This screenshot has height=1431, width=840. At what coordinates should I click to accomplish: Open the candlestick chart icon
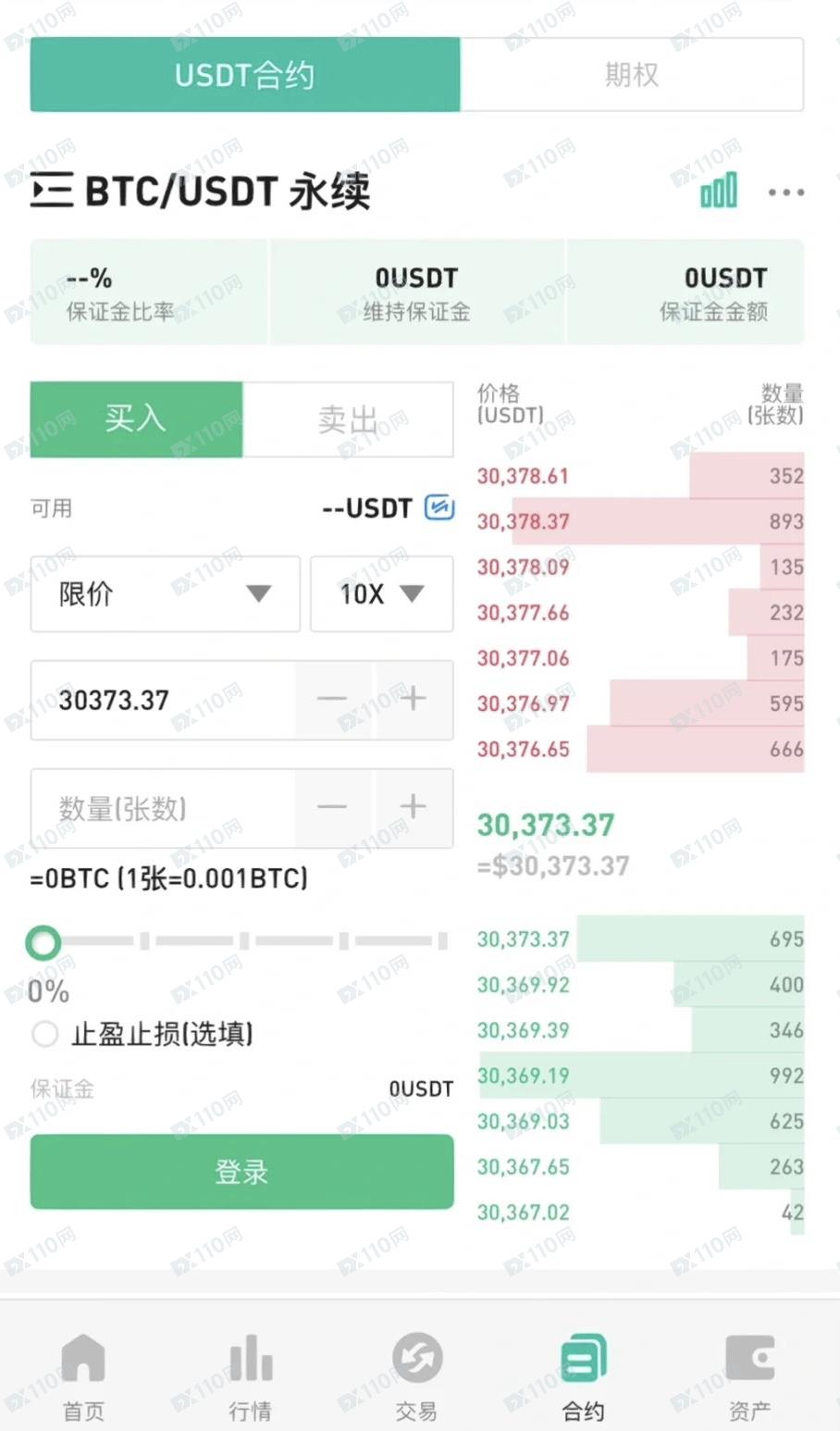point(719,191)
